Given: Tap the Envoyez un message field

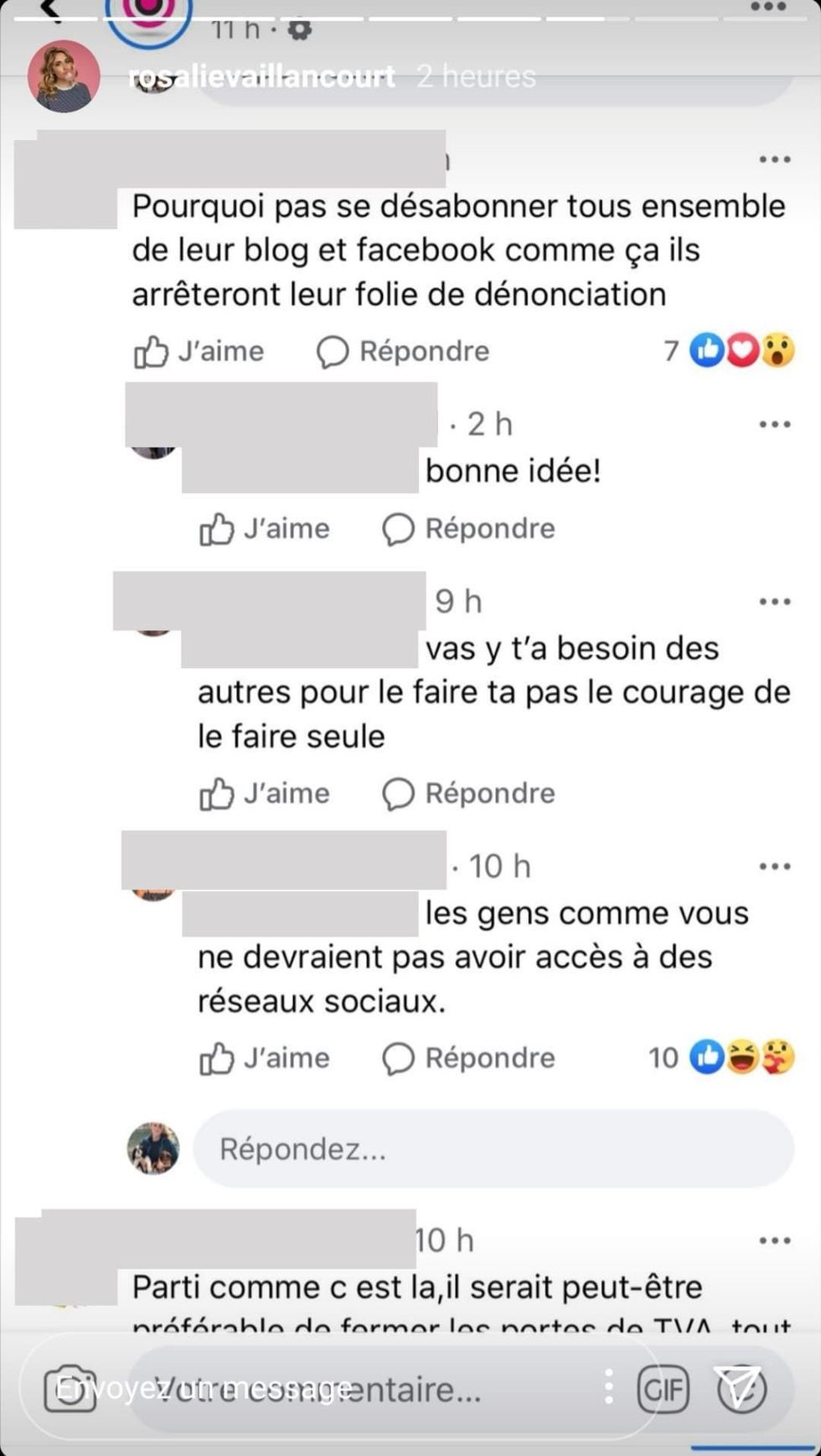Looking at the screenshot, I should coord(335,1389).
